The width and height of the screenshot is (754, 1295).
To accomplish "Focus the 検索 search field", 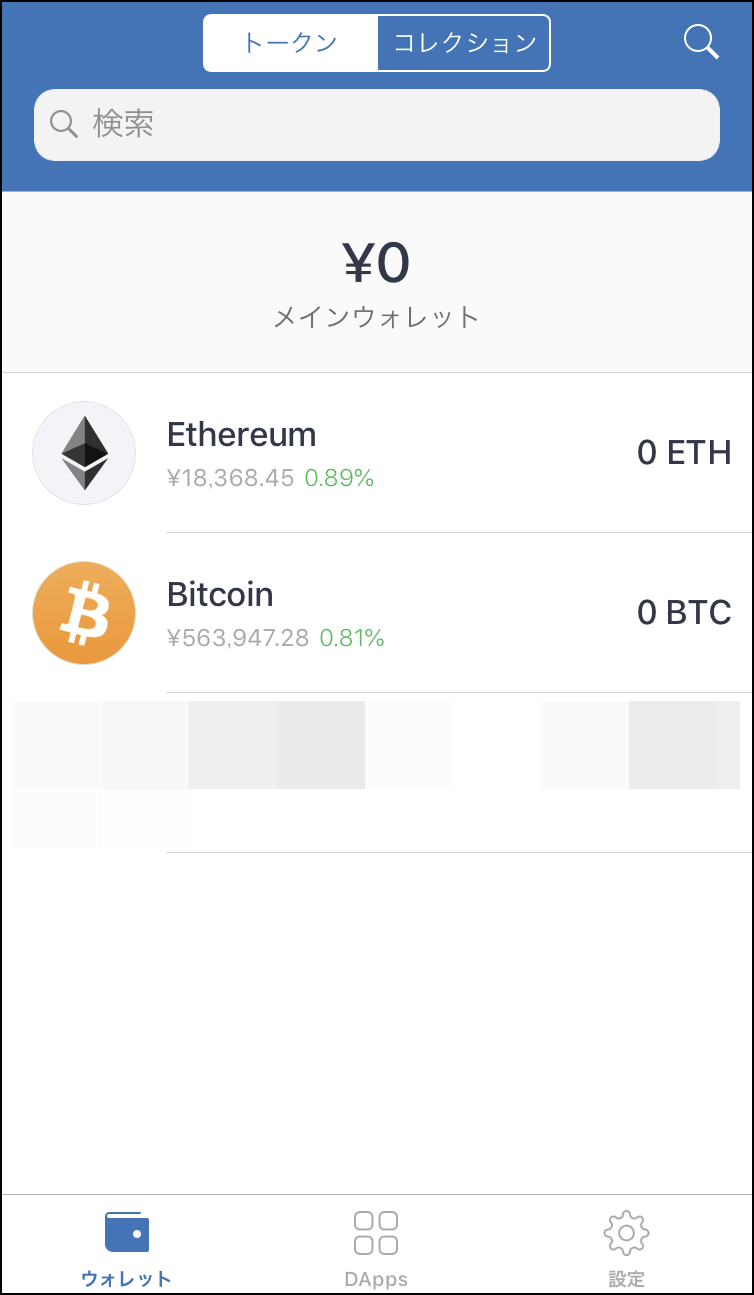I will 376,125.
